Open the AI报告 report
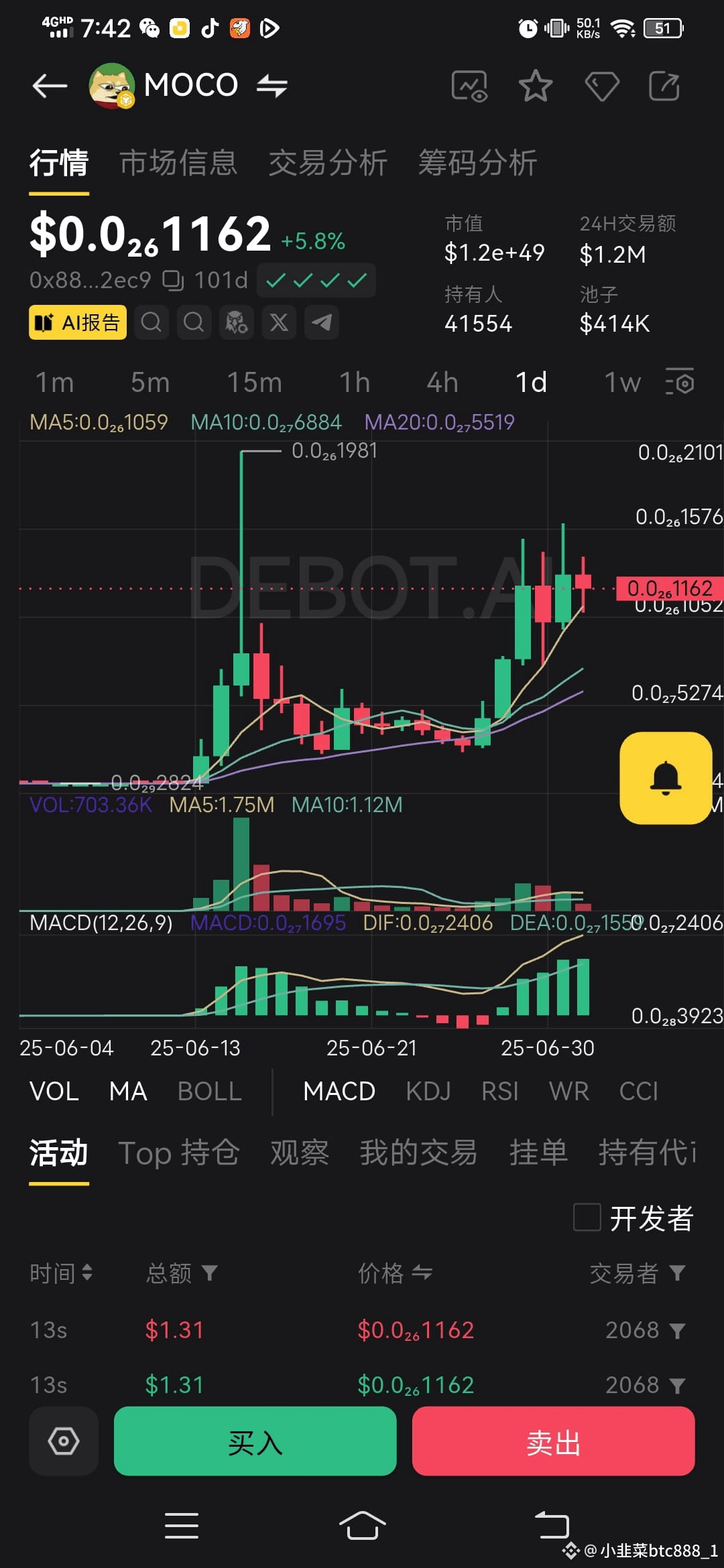724x1568 pixels. [x=78, y=322]
